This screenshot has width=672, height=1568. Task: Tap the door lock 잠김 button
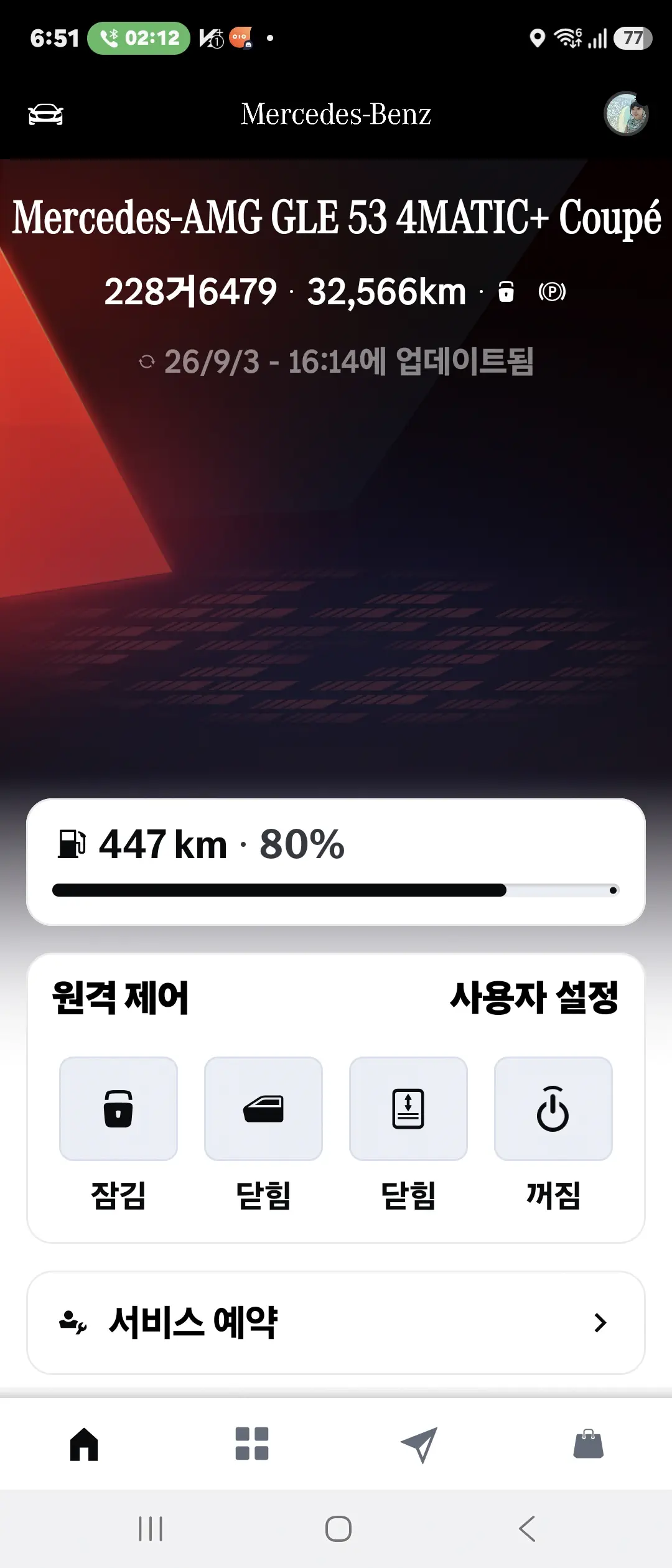tap(118, 1108)
